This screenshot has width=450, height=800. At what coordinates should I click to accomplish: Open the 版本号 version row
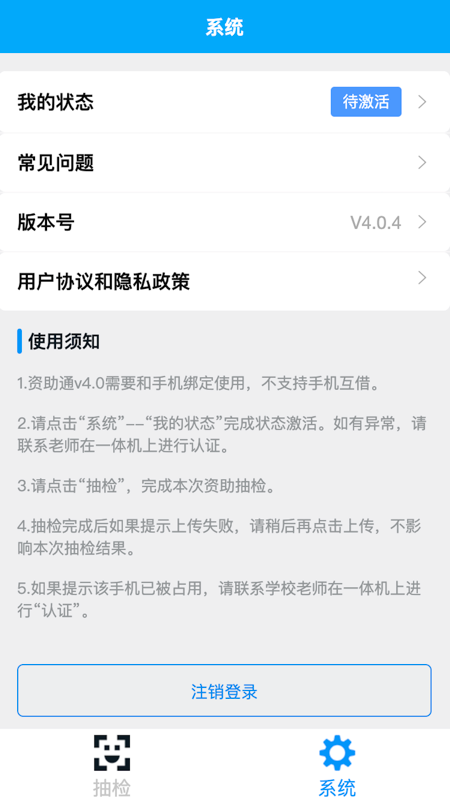(225, 222)
